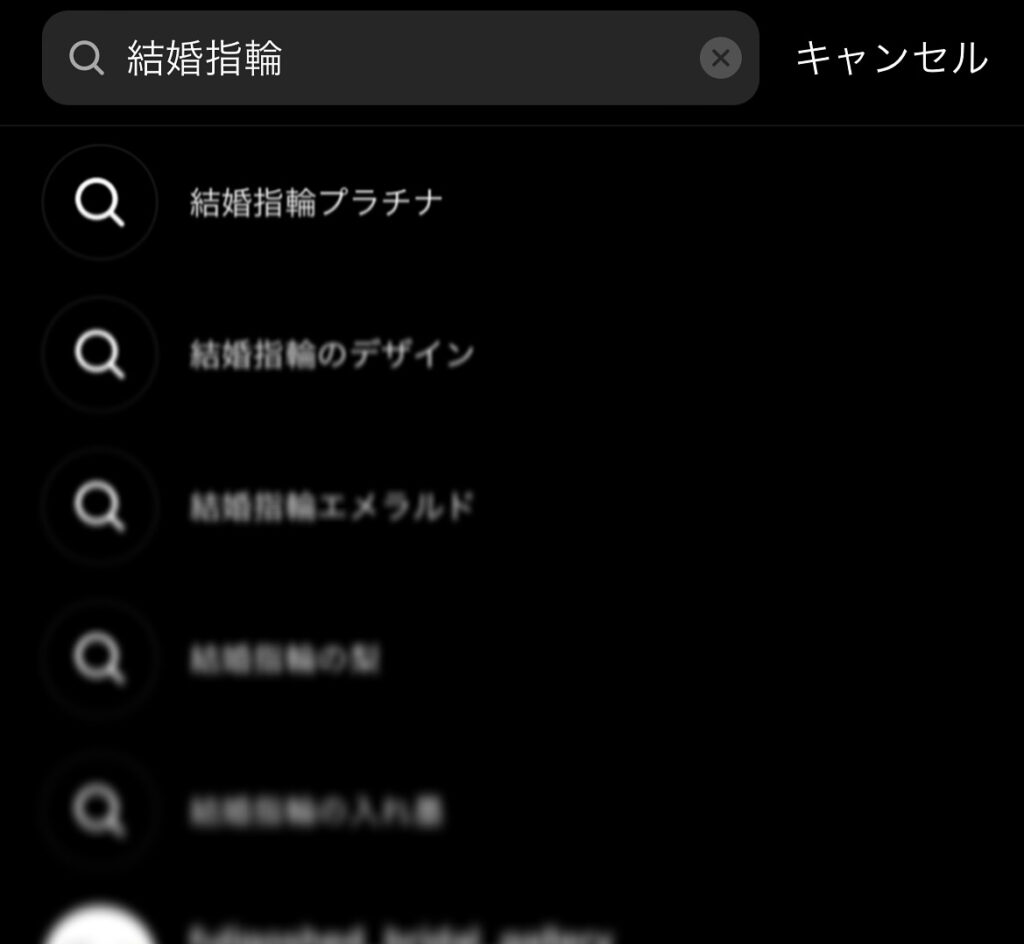Viewport: 1024px width, 944px height.
Task: Clear the search text with the X
Action: point(720,59)
